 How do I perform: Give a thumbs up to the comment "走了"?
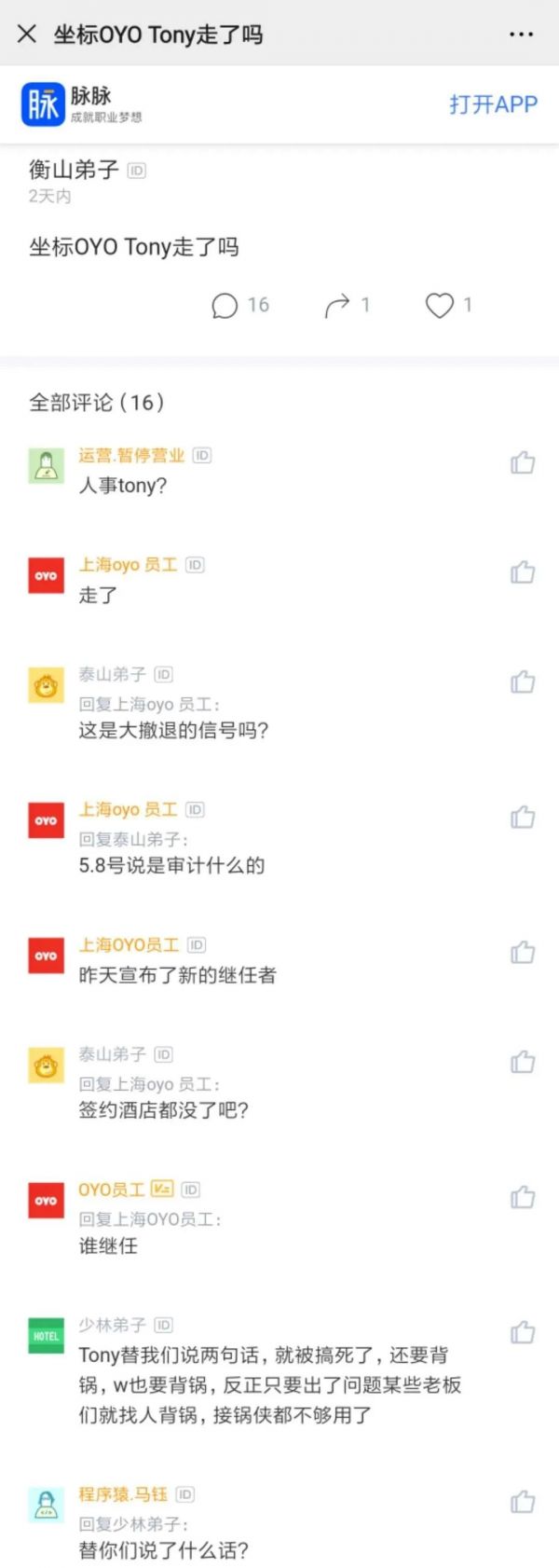click(x=522, y=572)
